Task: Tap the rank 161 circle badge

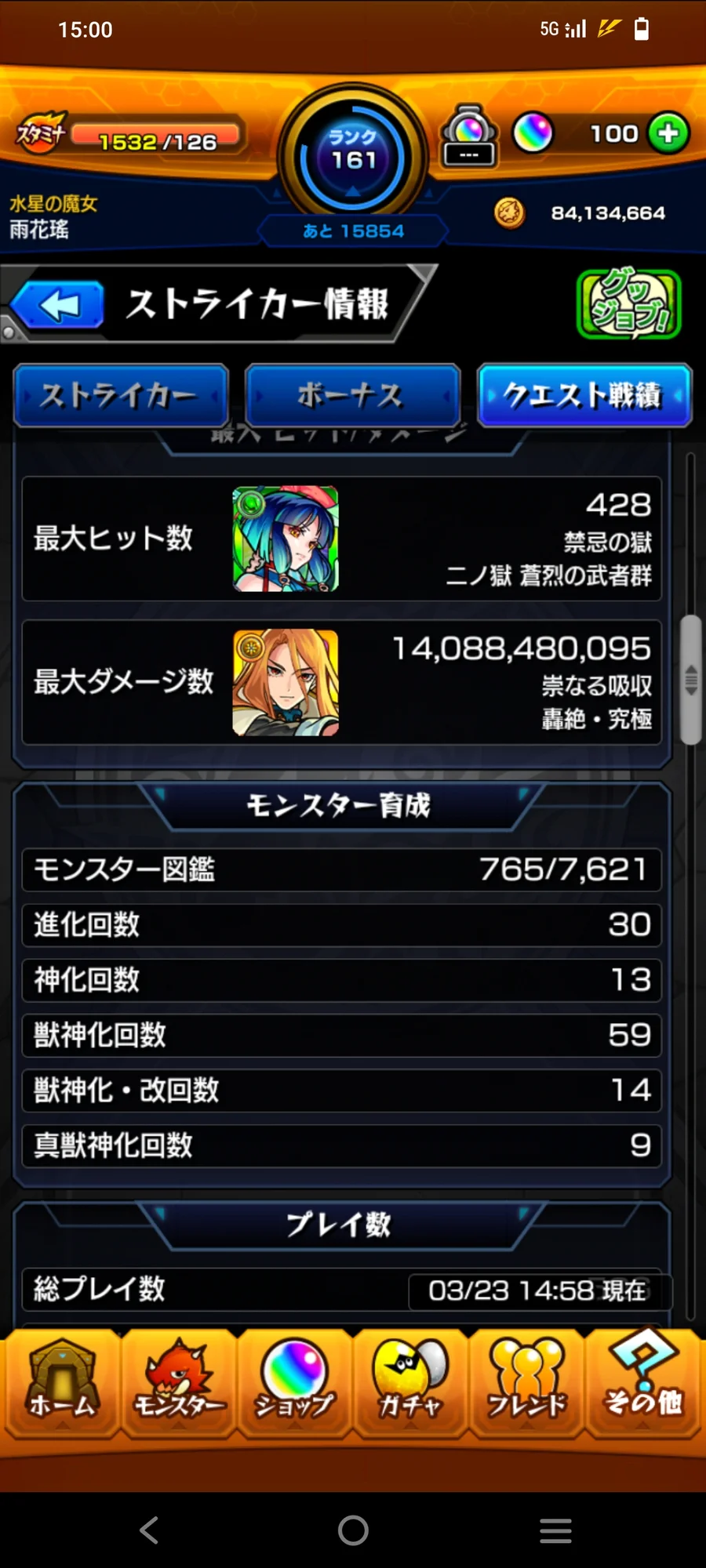Action: click(x=353, y=158)
